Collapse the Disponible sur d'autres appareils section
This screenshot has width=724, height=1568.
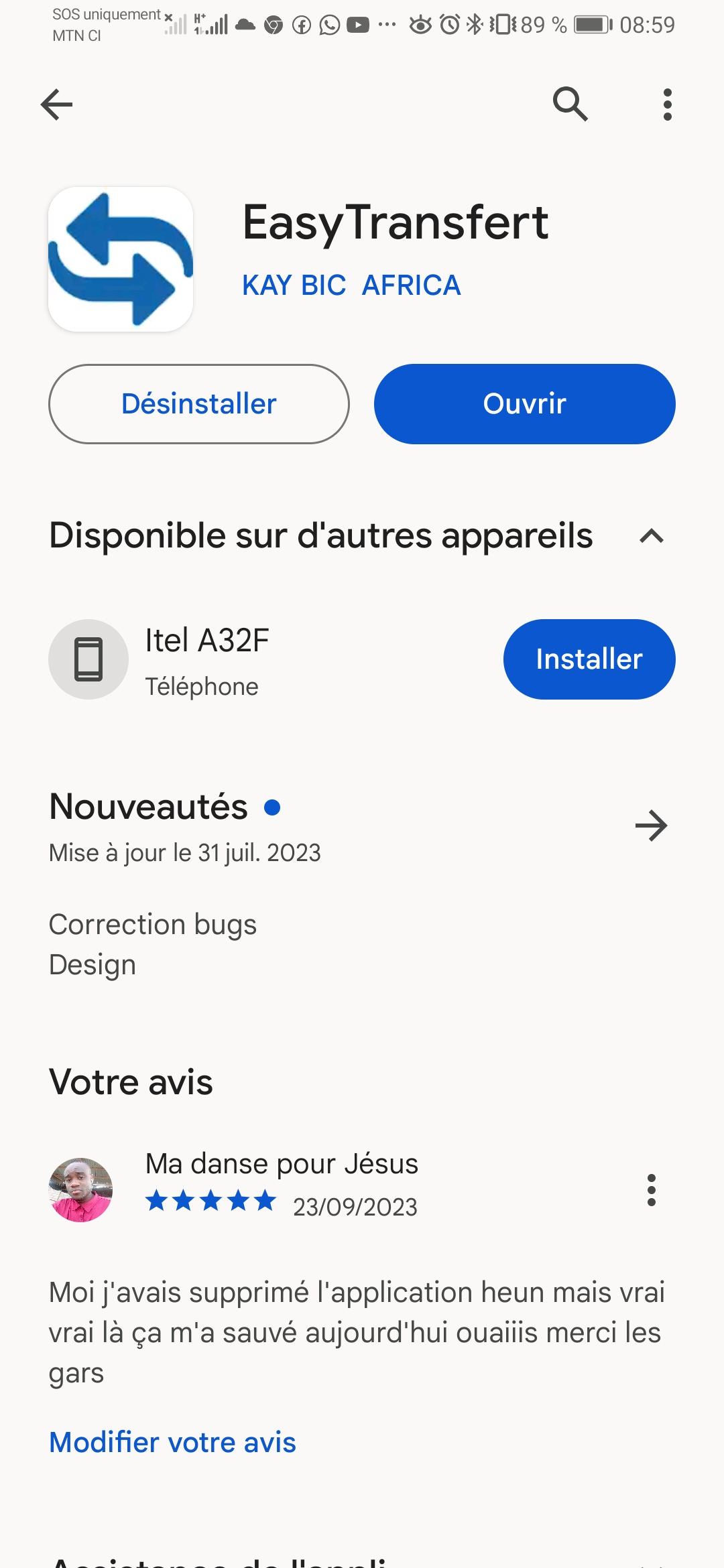pyautogui.click(x=652, y=536)
